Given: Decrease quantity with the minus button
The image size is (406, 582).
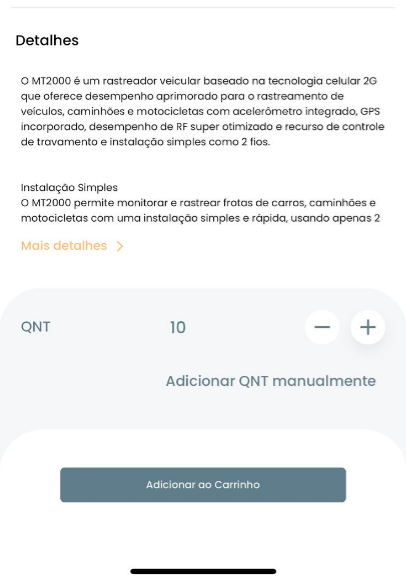Looking at the screenshot, I should [322, 327].
